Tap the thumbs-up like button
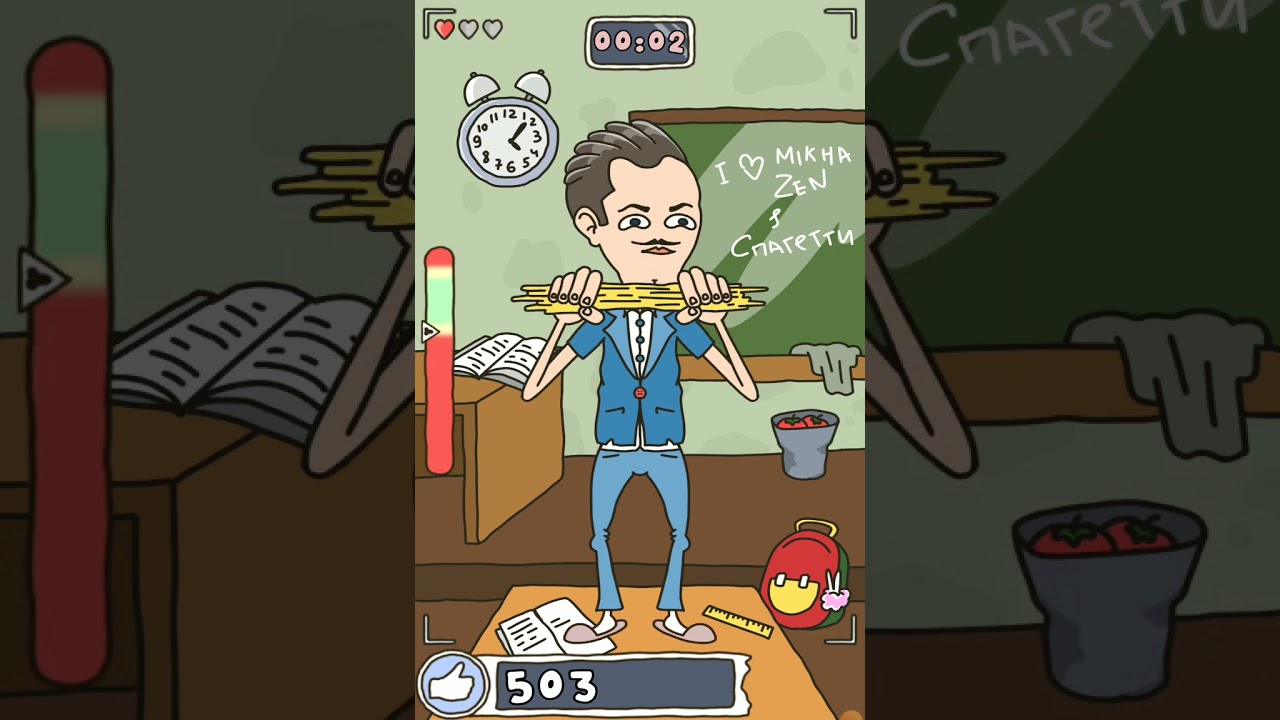The image size is (1280, 720). [x=452, y=685]
